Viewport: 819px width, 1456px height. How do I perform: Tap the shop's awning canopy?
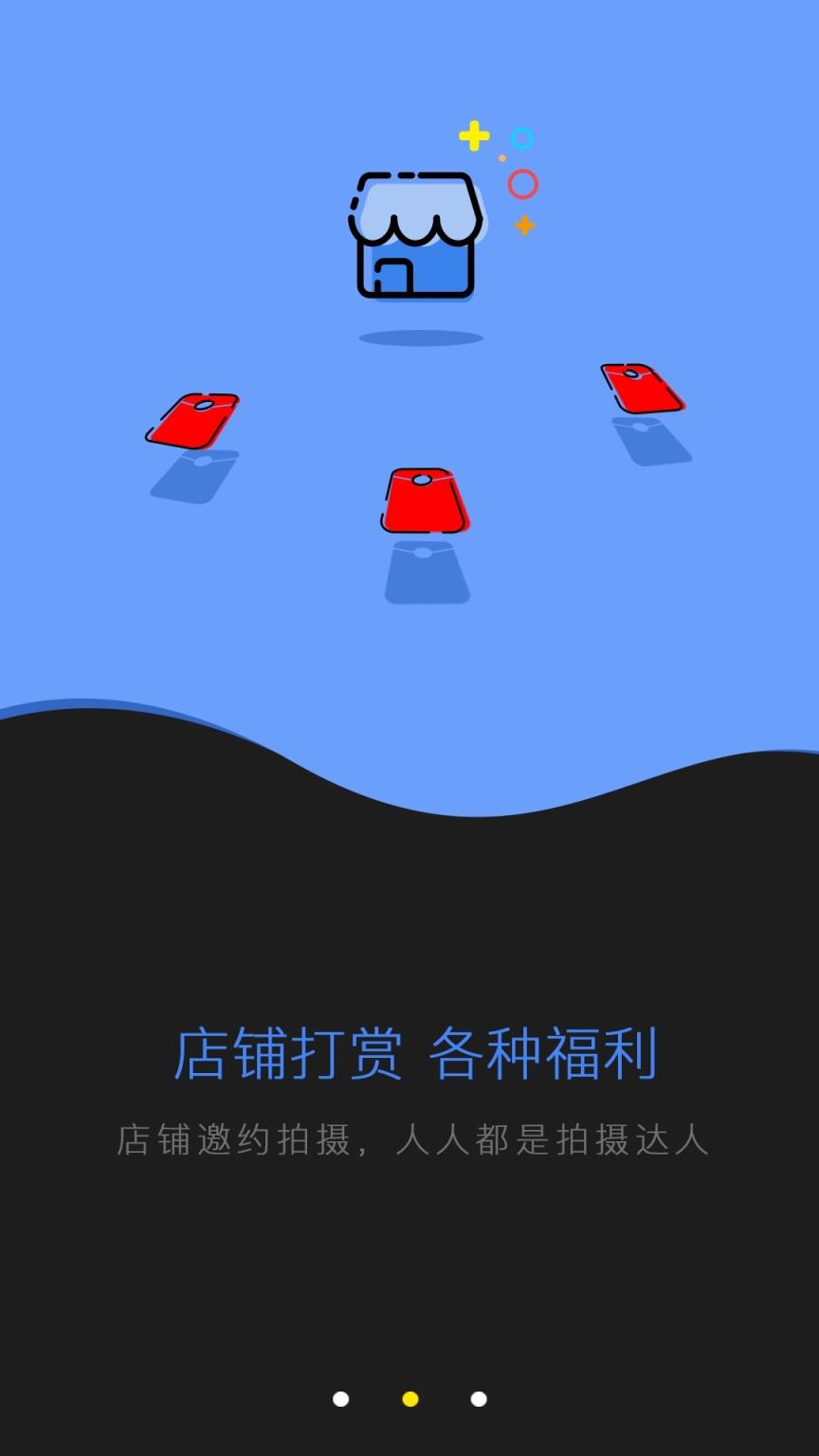415,207
